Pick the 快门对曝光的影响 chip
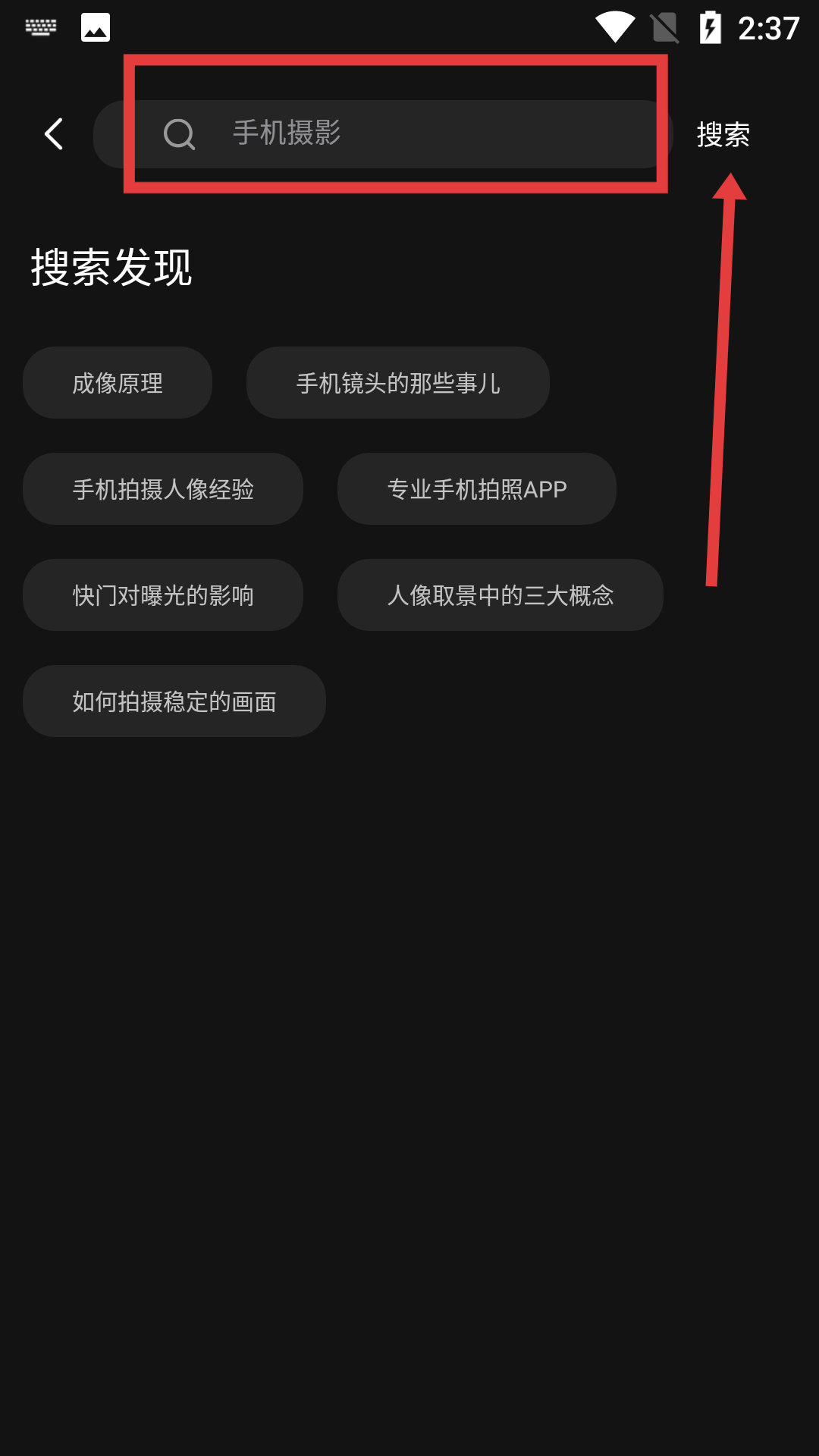Viewport: 819px width, 1456px height. click(163, 595)
